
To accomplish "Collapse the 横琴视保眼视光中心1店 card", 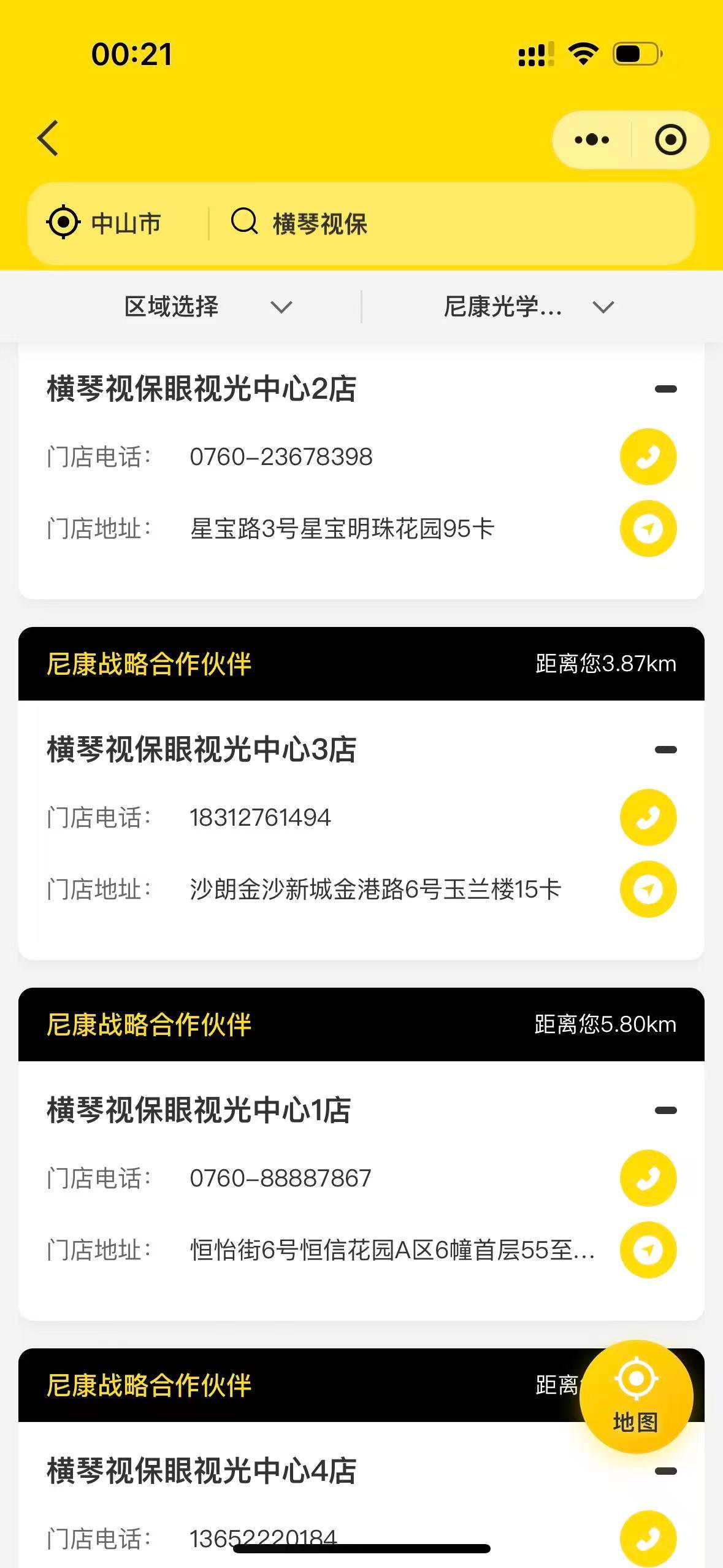I will coord(665,1110).
